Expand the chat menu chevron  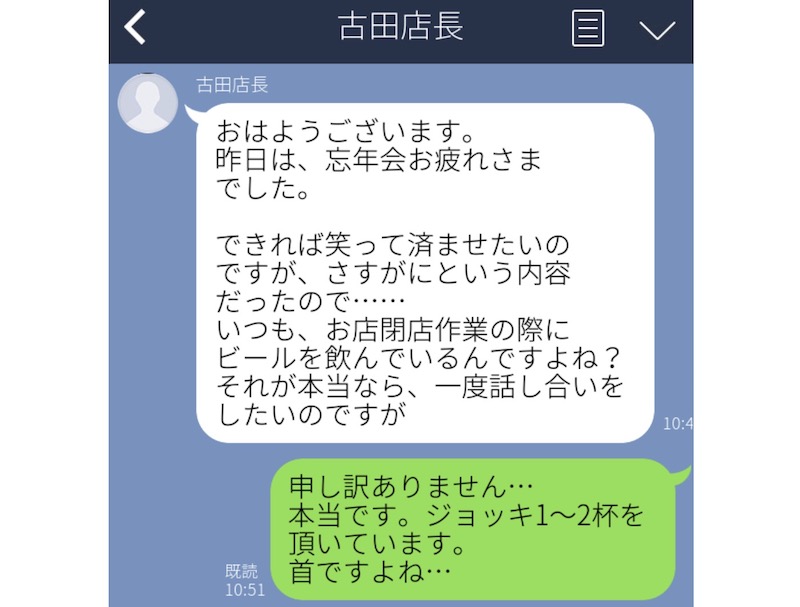(657, 30)
